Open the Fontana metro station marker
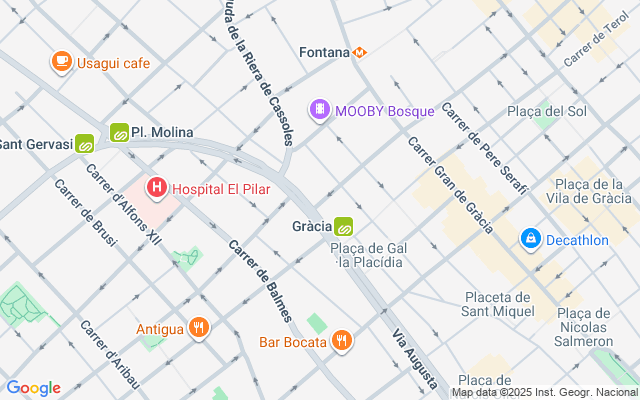This screenshot has height=400, width=640. tap(360, 52)
